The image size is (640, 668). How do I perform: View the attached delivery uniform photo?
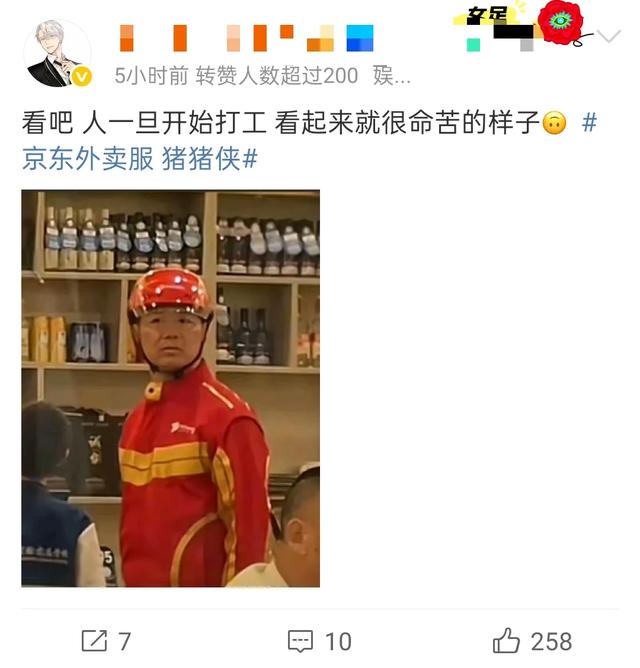pos(171,388)
